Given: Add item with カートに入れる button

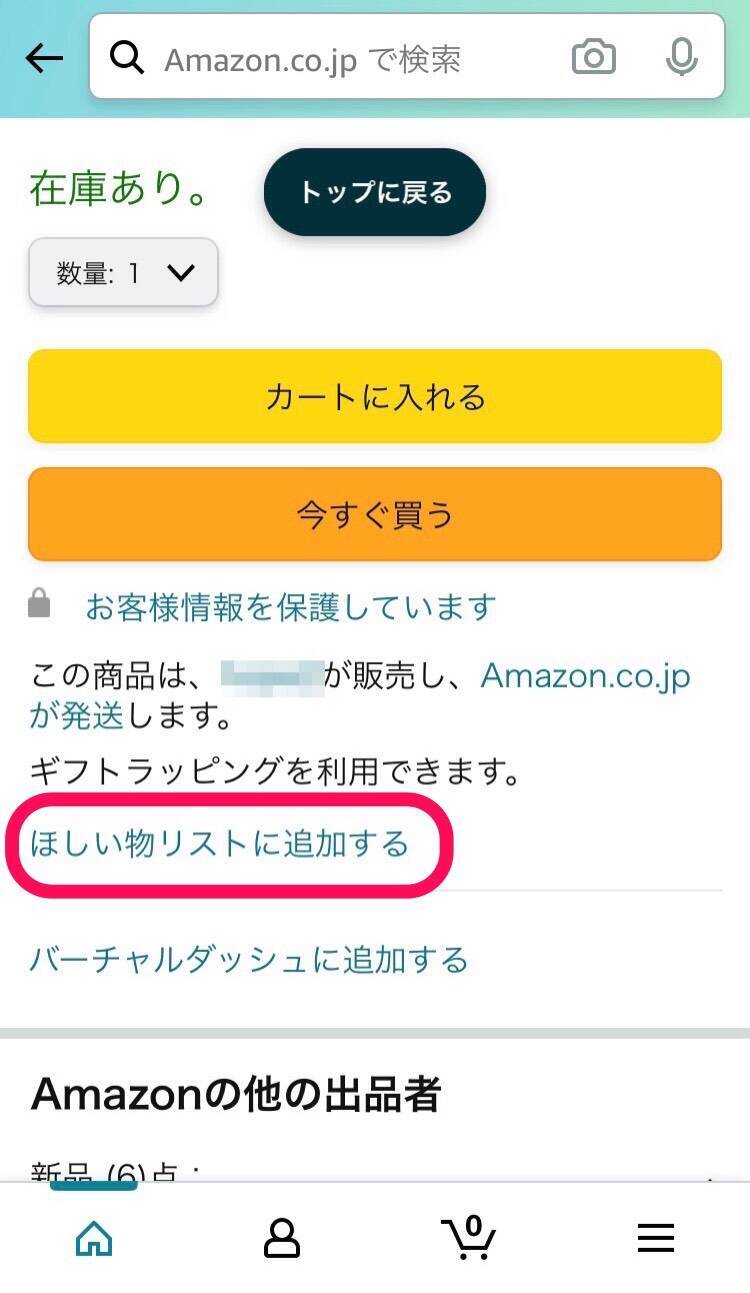Looking at the screenshot, I should [x=375, y=397].
